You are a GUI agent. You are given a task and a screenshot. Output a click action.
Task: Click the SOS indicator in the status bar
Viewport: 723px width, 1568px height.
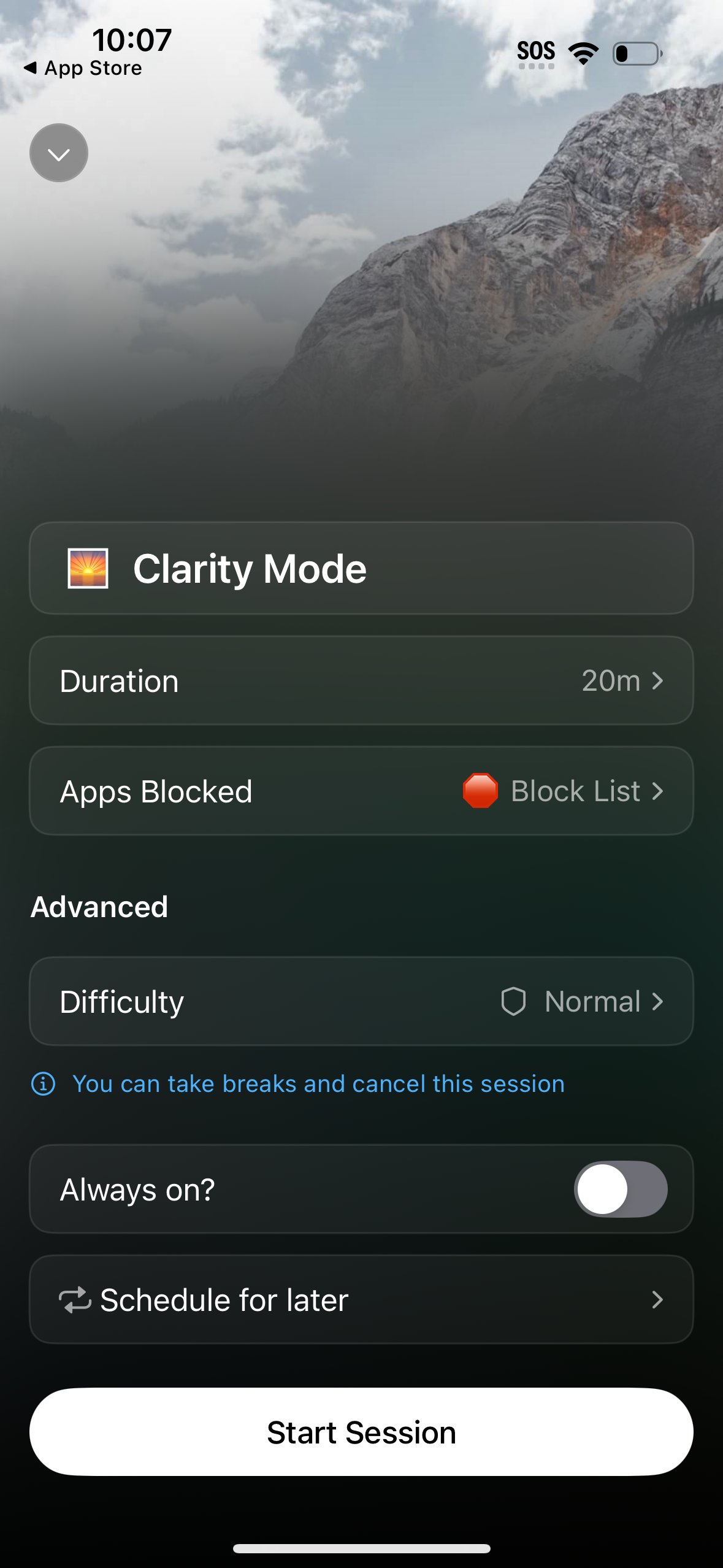tap(536, 52)
